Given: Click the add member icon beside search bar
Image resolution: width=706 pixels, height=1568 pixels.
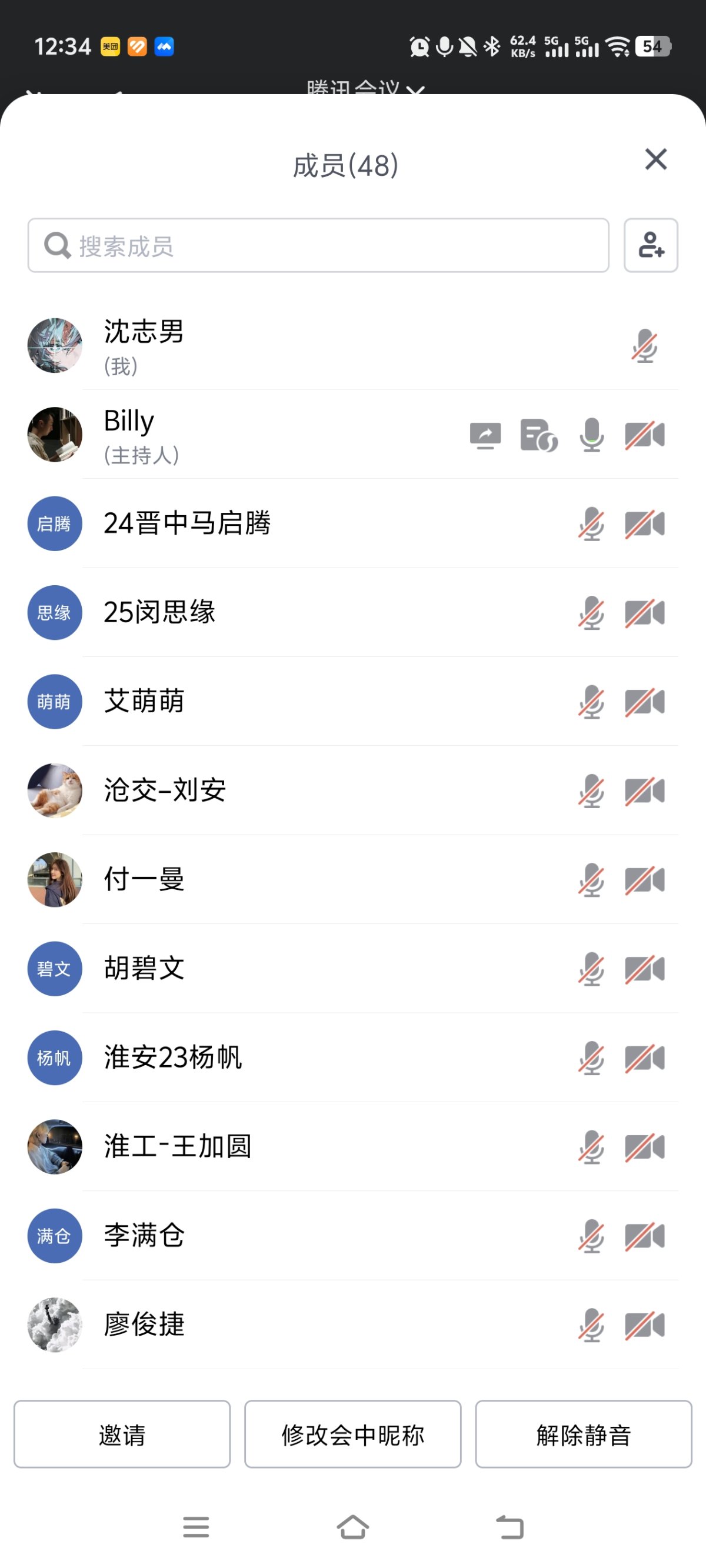Looking at the screenshot, I should tap(651, 246).
